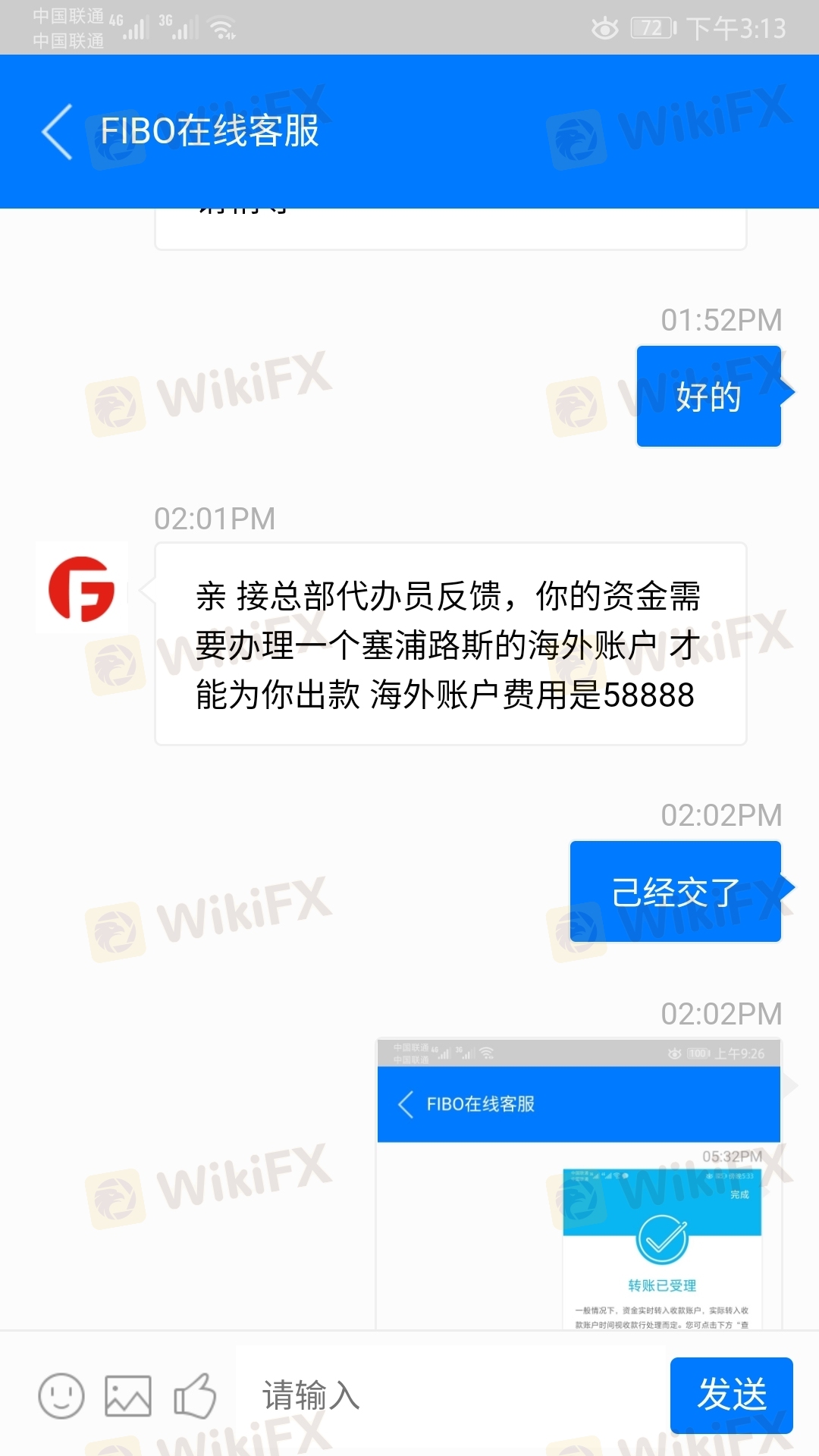Attach a picture to the chat
This screenshot has width=819, height=1456.
click(127, 1395)
